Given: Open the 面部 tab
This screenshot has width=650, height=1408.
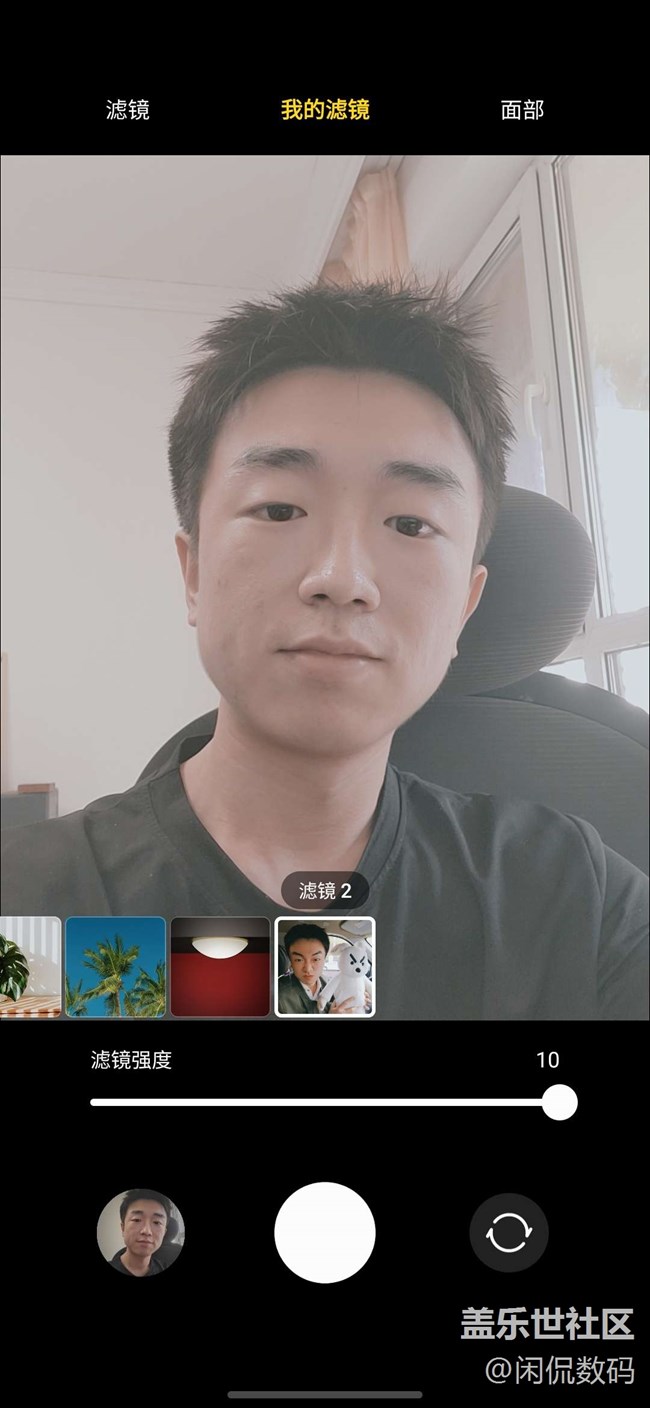Looking at the screenshot, I should [x=522, y=110].
